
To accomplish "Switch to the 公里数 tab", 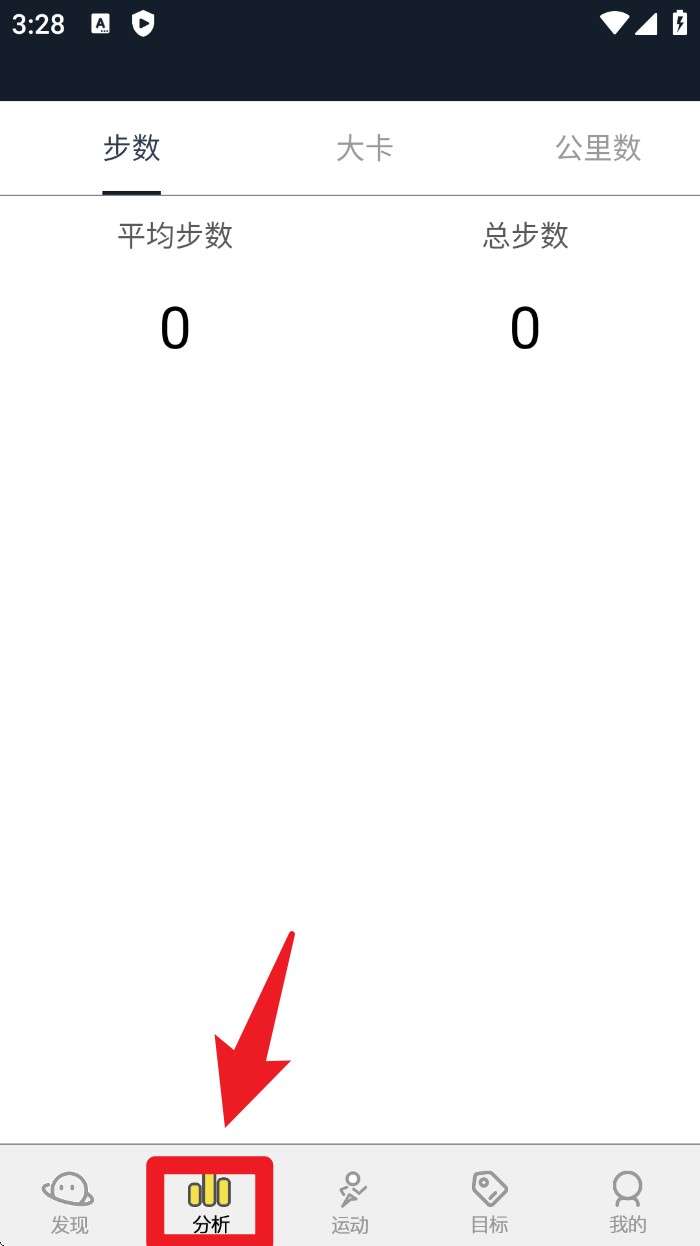I will click(598, 148).
